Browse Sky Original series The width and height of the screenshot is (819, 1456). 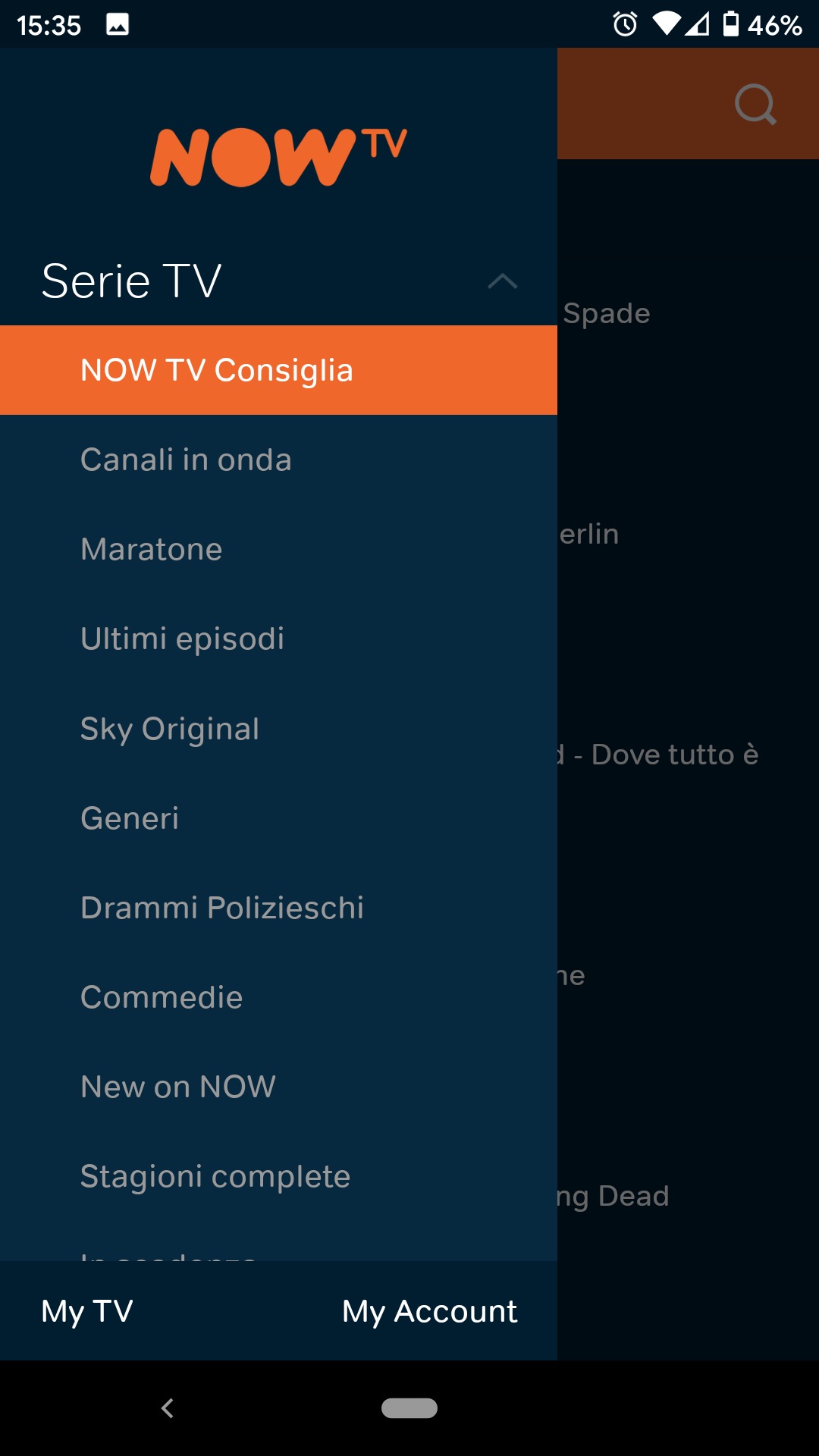click(x=170, y=729)
